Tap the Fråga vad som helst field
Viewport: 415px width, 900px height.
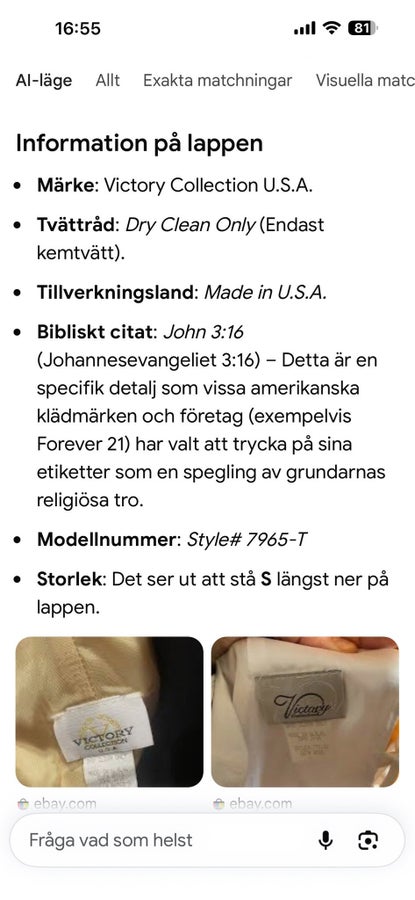pos(166,840)
